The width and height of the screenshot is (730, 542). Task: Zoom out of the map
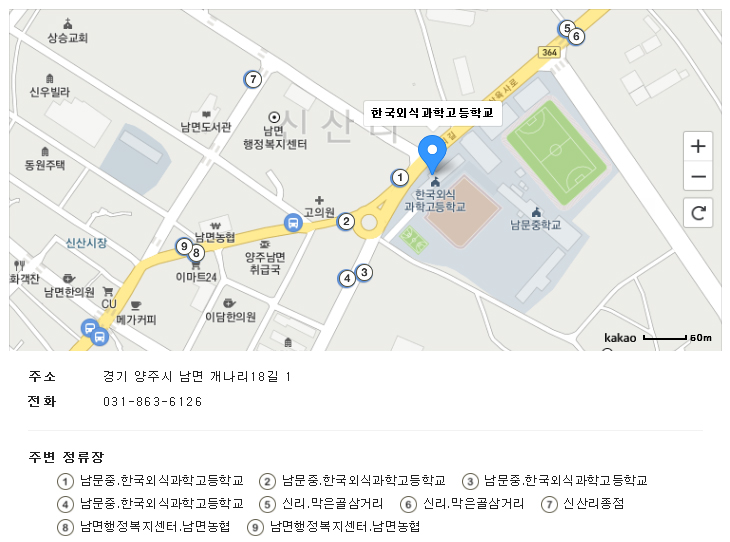pos(698,178)
